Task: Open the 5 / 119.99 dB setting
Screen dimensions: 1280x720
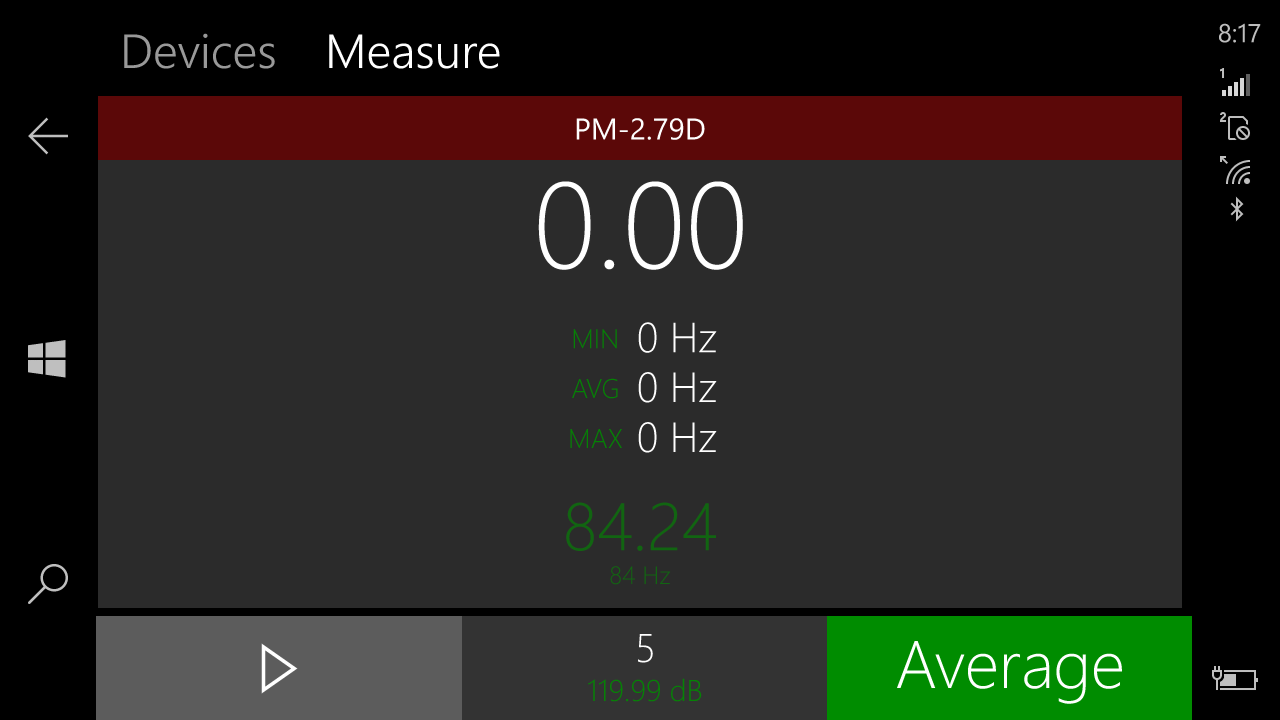Action: click(644, 668)
